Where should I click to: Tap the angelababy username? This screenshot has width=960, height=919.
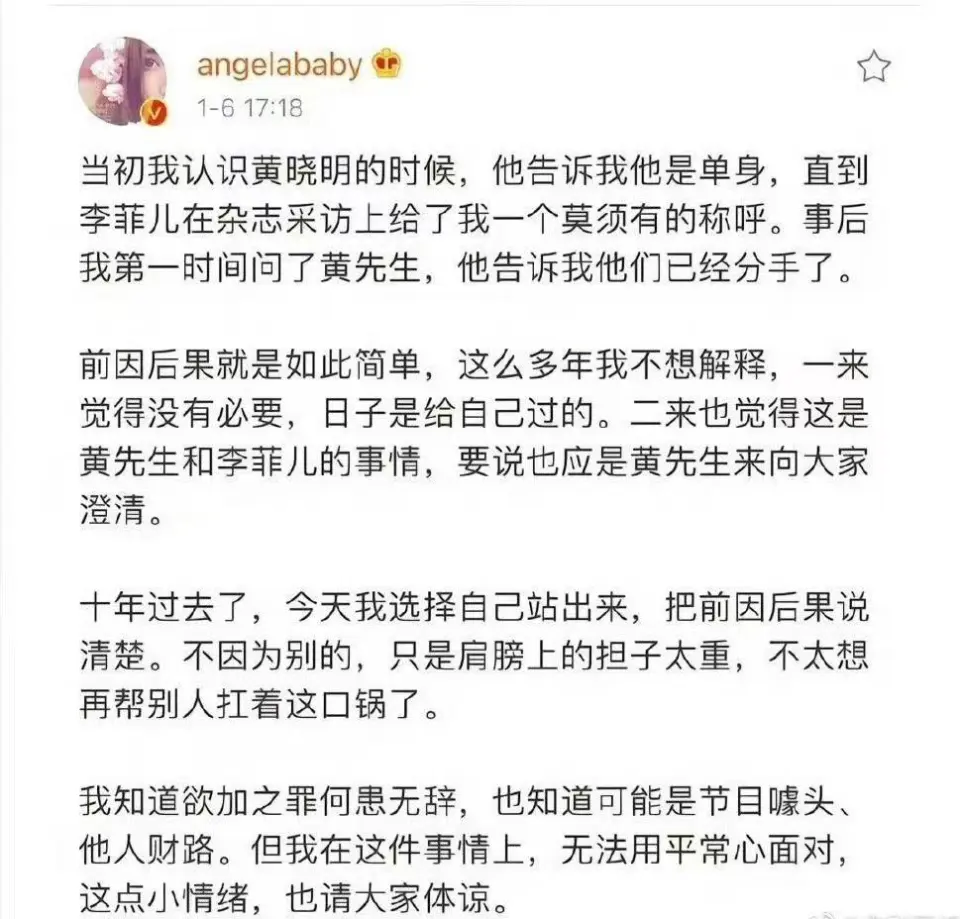279,65
